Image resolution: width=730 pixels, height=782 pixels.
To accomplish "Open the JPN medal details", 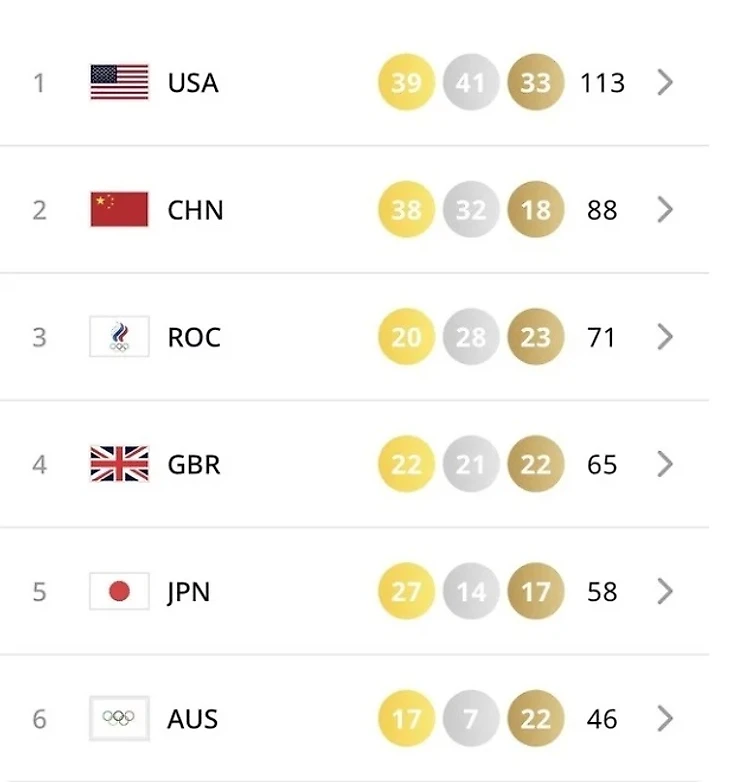I will (x=664, y=592).
